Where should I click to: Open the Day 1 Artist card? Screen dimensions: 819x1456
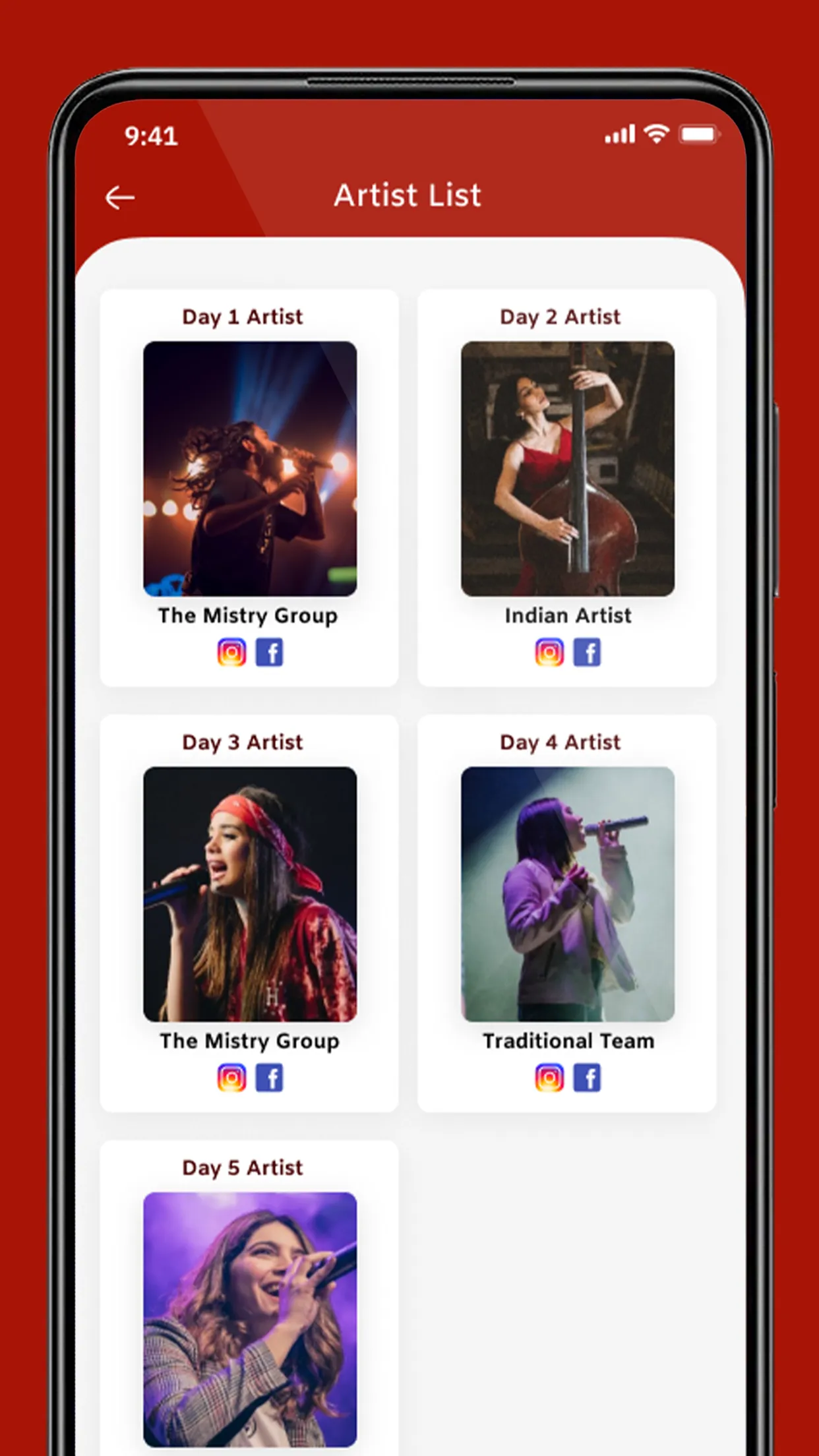coord(249,488)
